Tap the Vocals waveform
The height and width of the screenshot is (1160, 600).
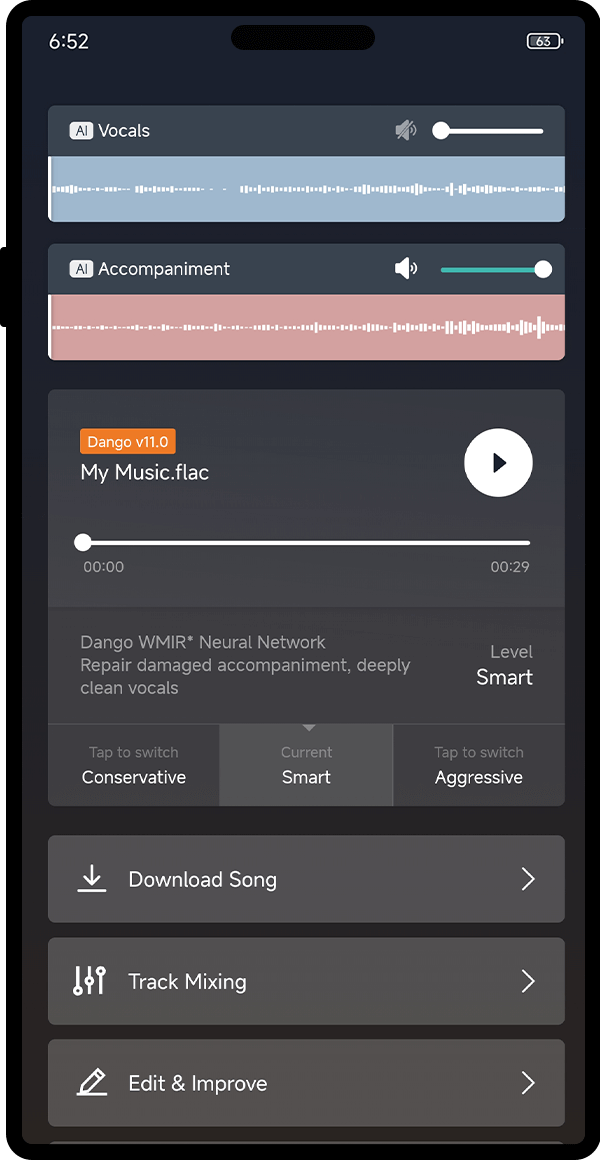306,189
